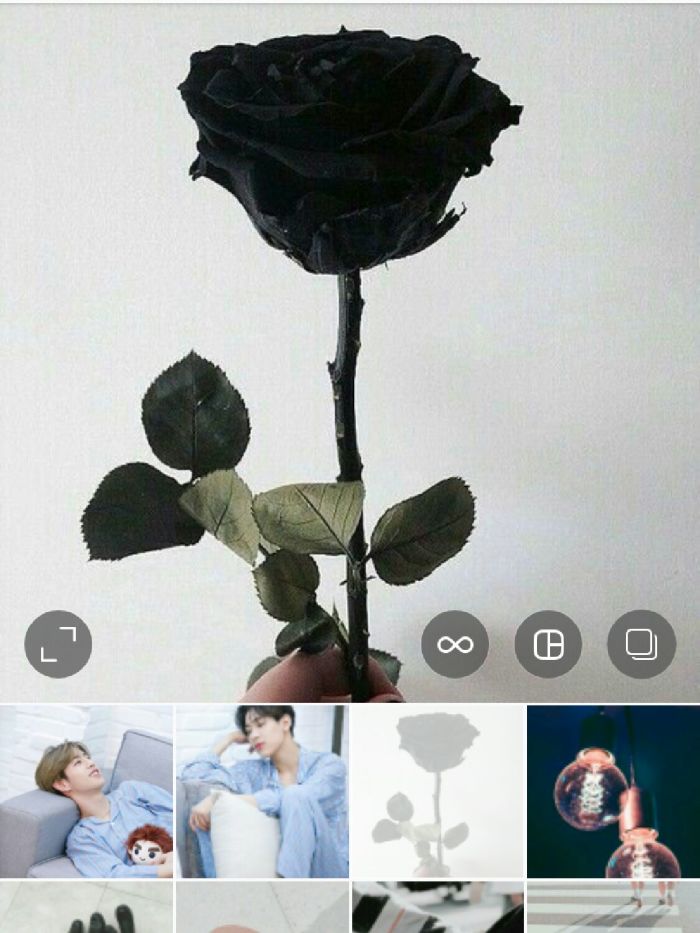Select photo of man lying on sofa
The image size is (700, 933).
pyautogui.click(x=86, y=791)
